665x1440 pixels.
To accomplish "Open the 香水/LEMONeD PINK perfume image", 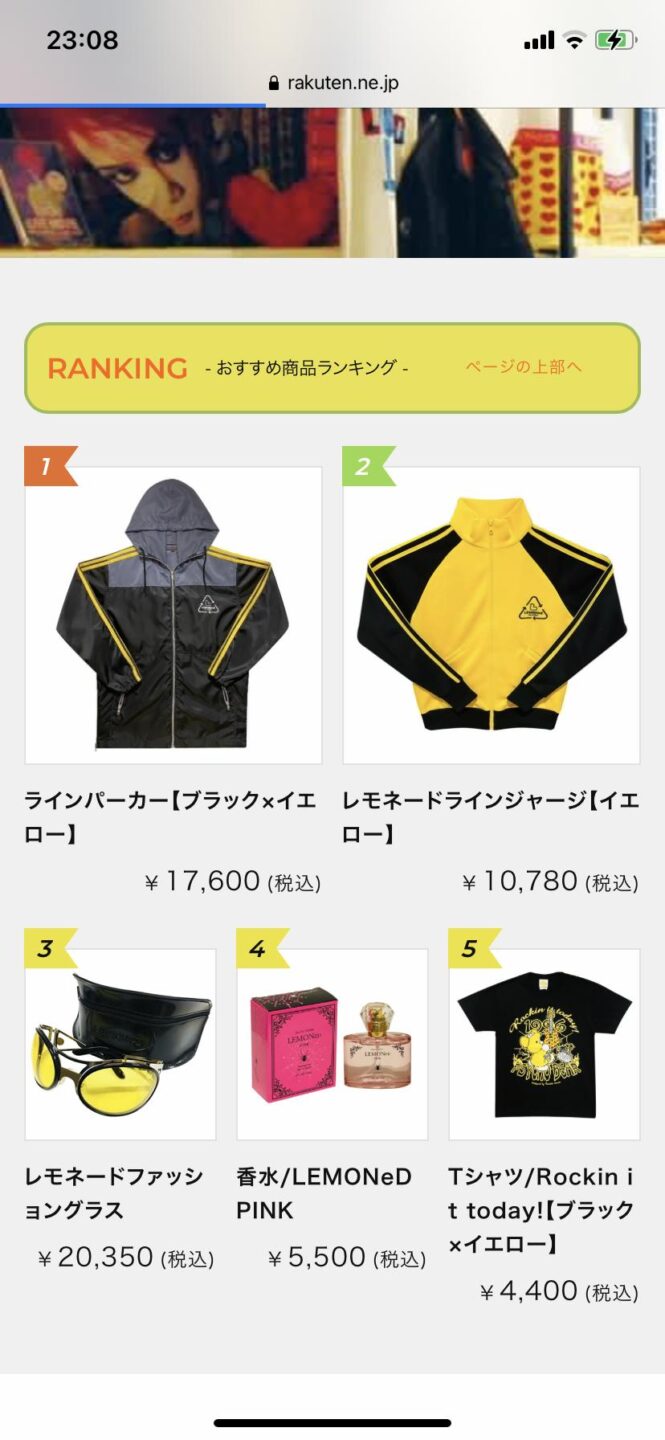I will [332, 1044].
